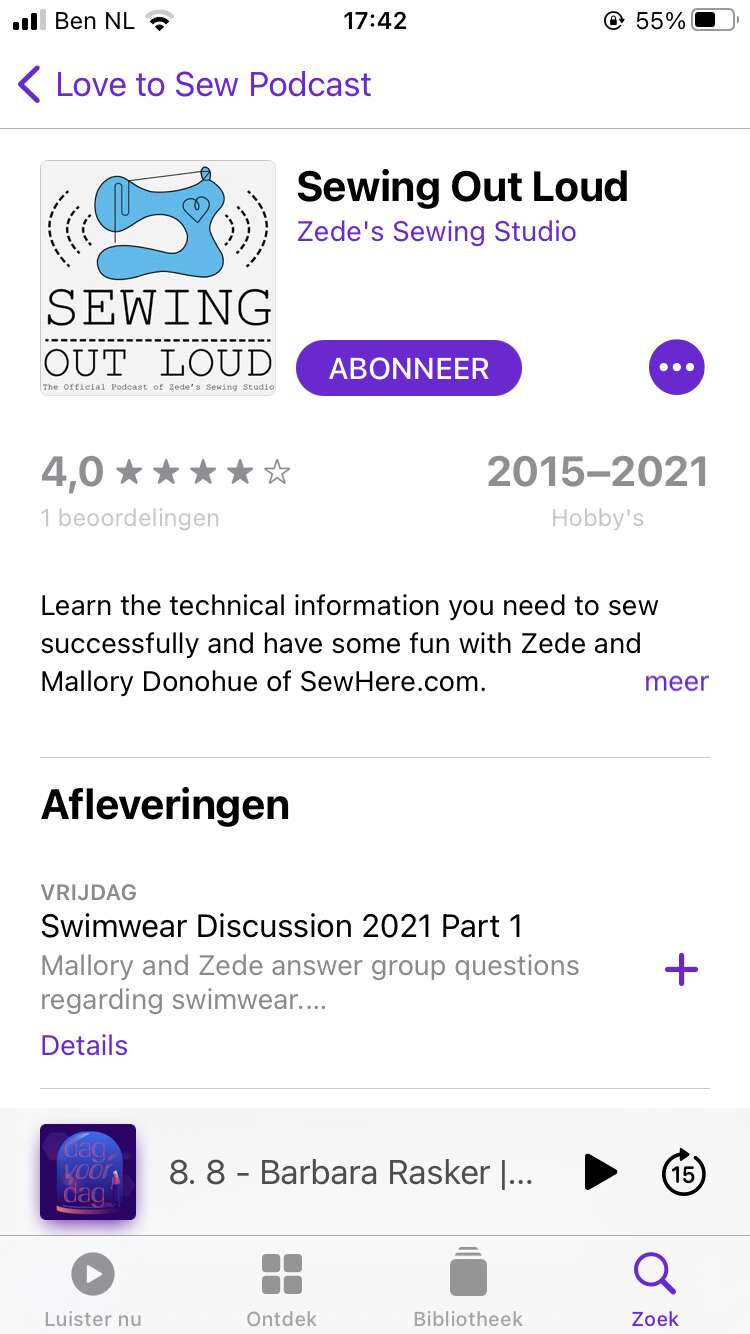Viewport: 750px width, 1334px height.
Task: Open Swimwear Discussion 2021 Part 1 episode
Action: point(282,926)
